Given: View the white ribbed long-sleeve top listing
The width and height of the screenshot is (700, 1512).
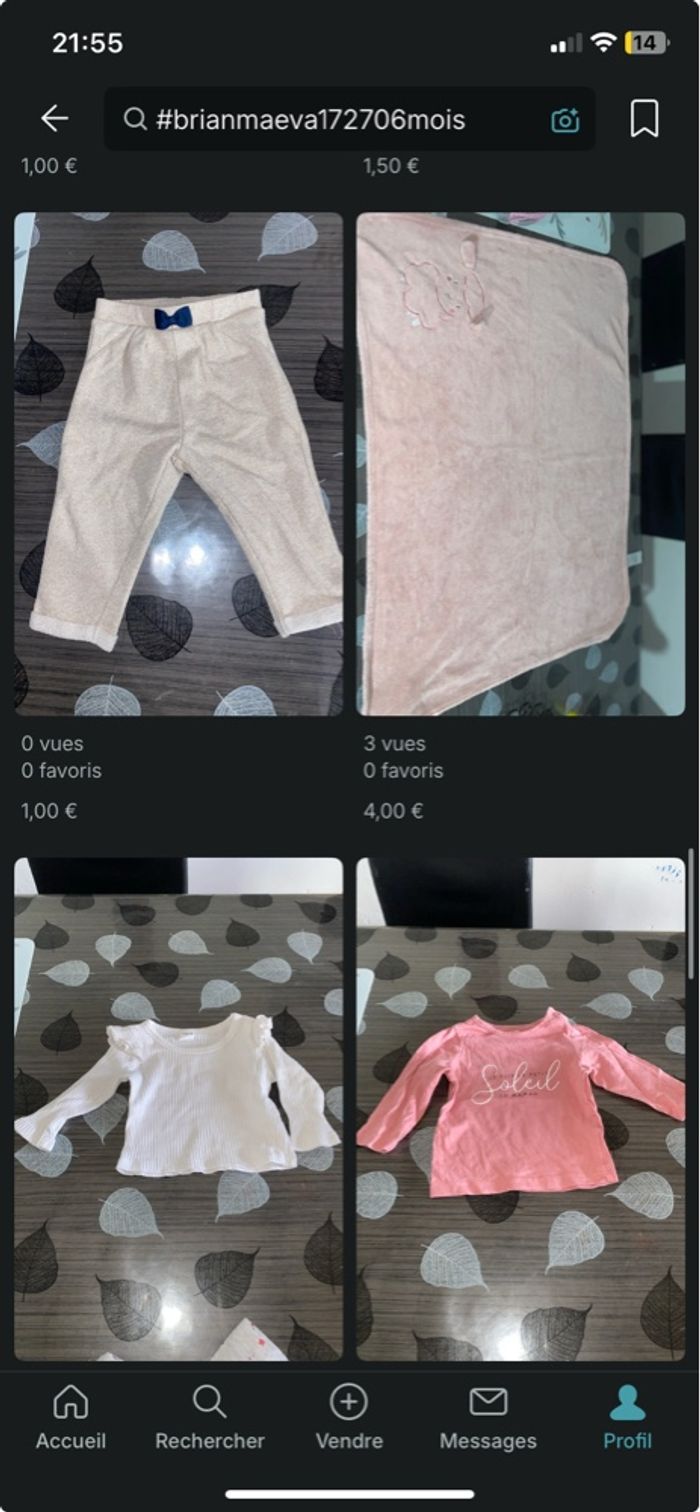Looking at the screenshot, I should (178, 1108).
